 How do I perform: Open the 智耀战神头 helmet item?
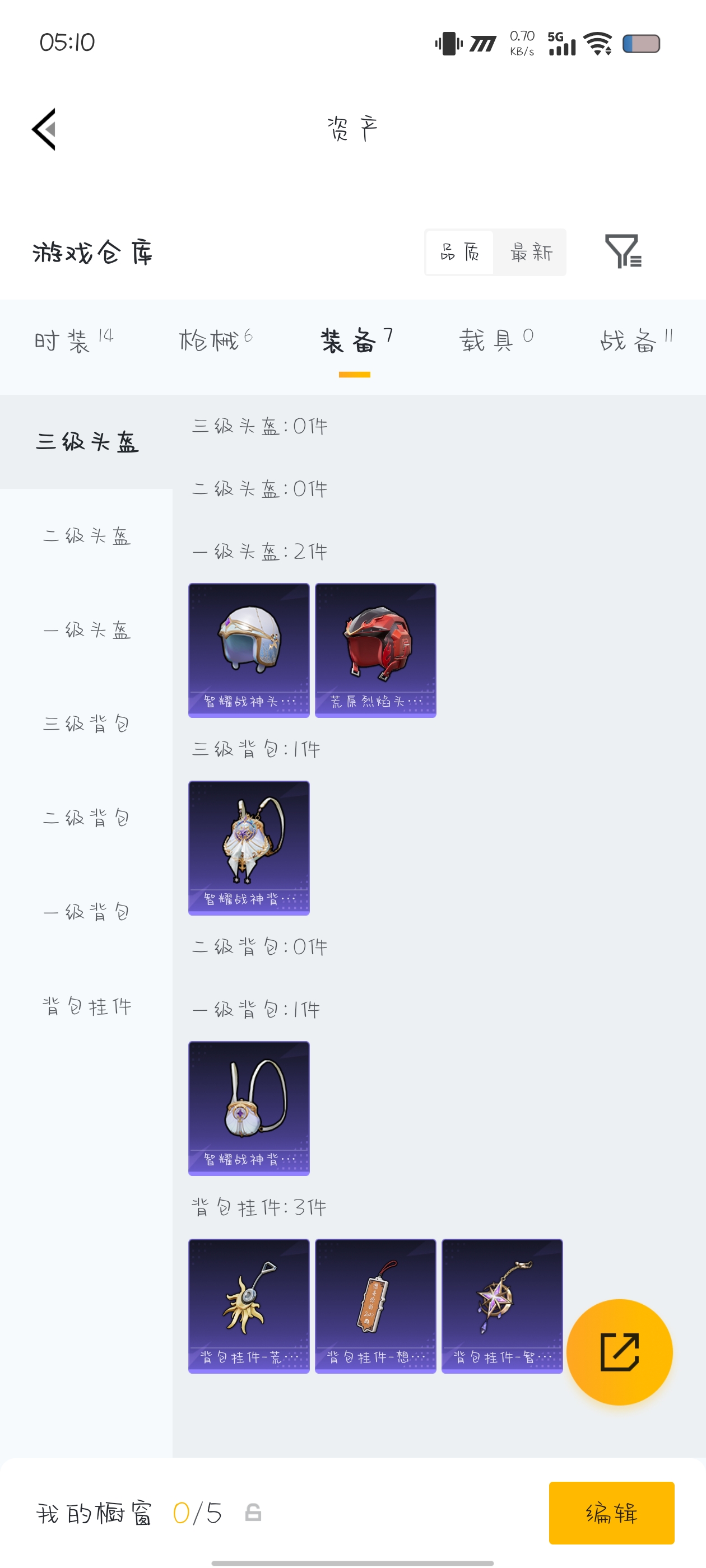[x=249, y=650]
